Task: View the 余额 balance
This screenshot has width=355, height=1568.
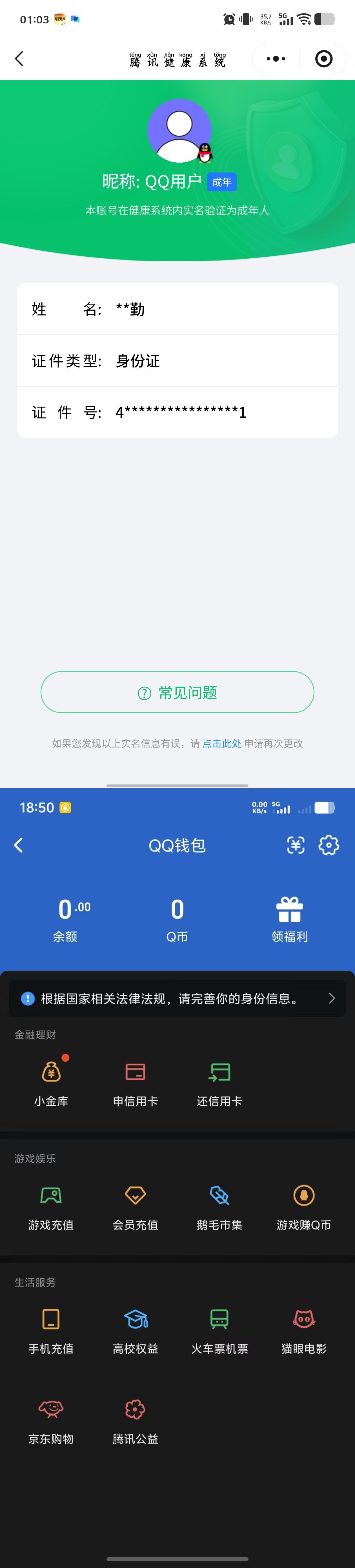Action: (65, 919)
